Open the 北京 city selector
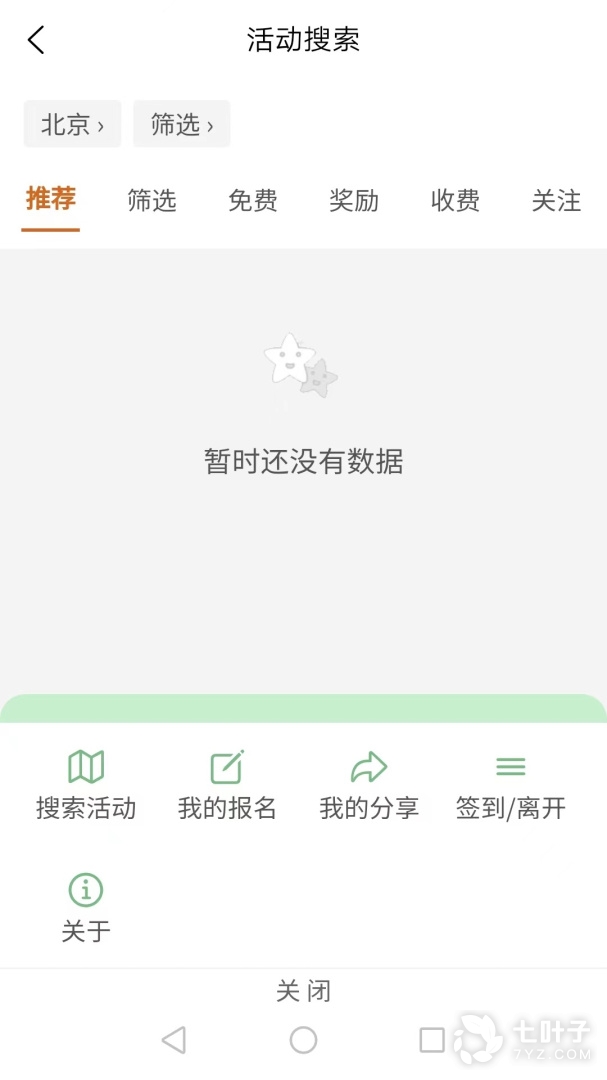Viewport: 607px width, 1080px height. click(72, 124)
